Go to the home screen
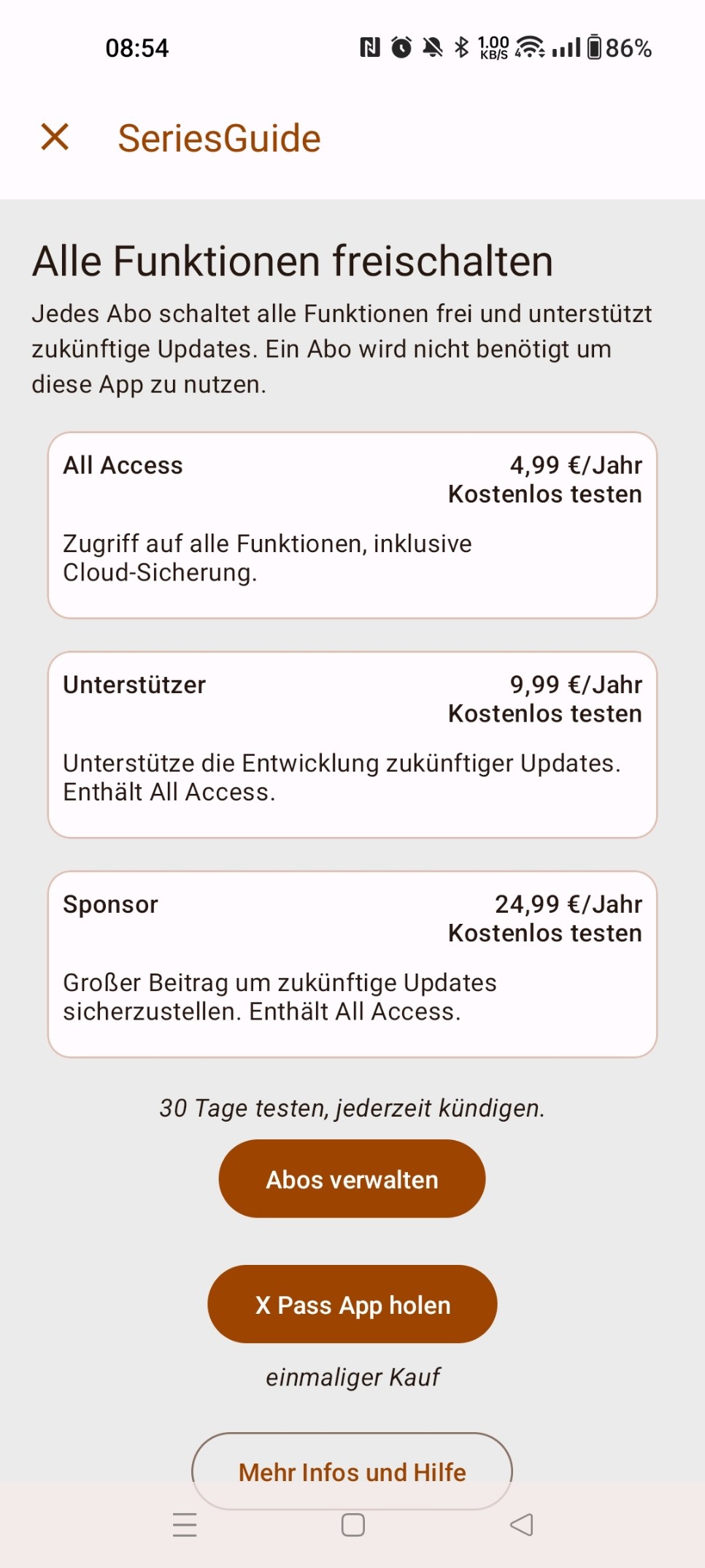This screenshot has height=1568, width=705. [x=353, y=1525]
